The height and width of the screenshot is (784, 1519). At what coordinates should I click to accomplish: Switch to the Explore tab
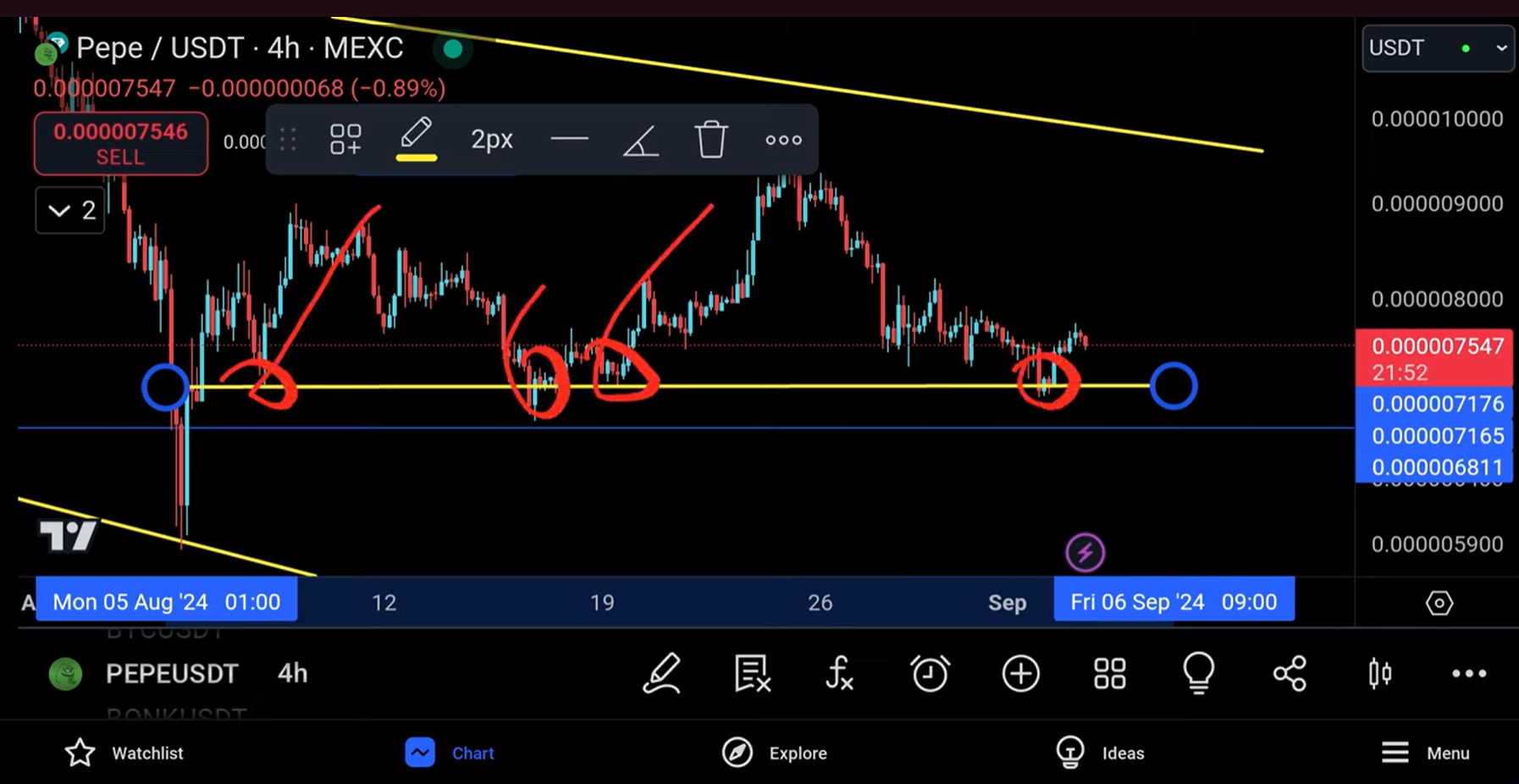click(x=774, y=753)
